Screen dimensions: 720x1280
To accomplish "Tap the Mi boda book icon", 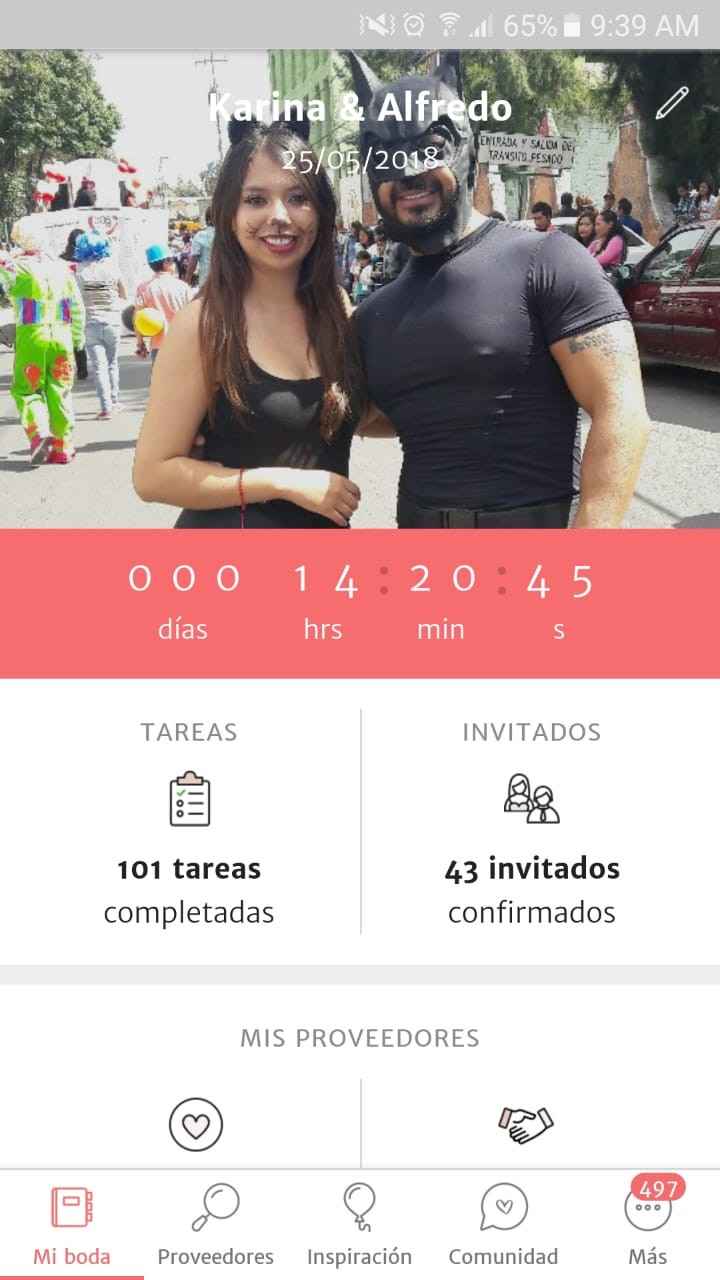I will pyautogui.click(x=69, y=1205).
